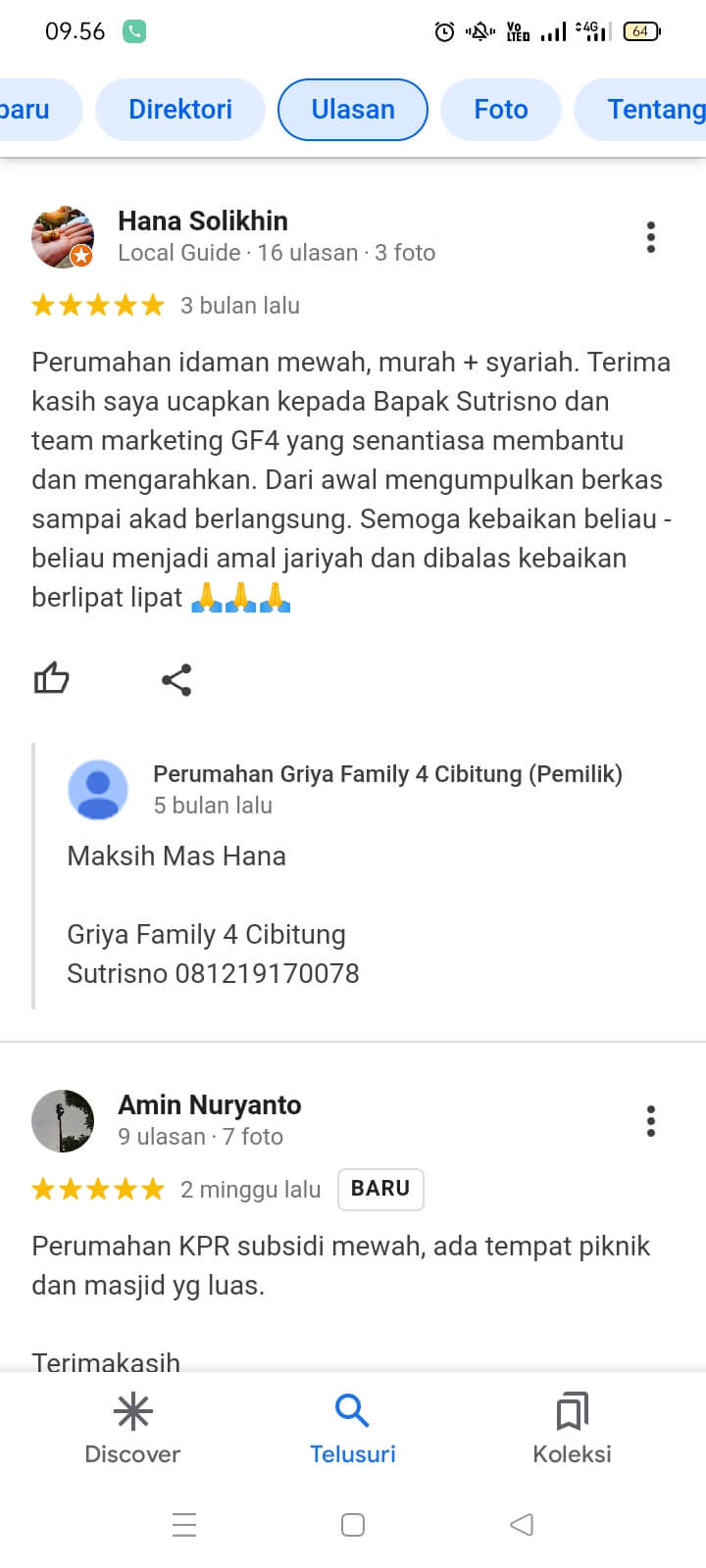Share Hana Solikhin's review
The height and width of the screenshot is (1568, 706).
pos(176,679)
